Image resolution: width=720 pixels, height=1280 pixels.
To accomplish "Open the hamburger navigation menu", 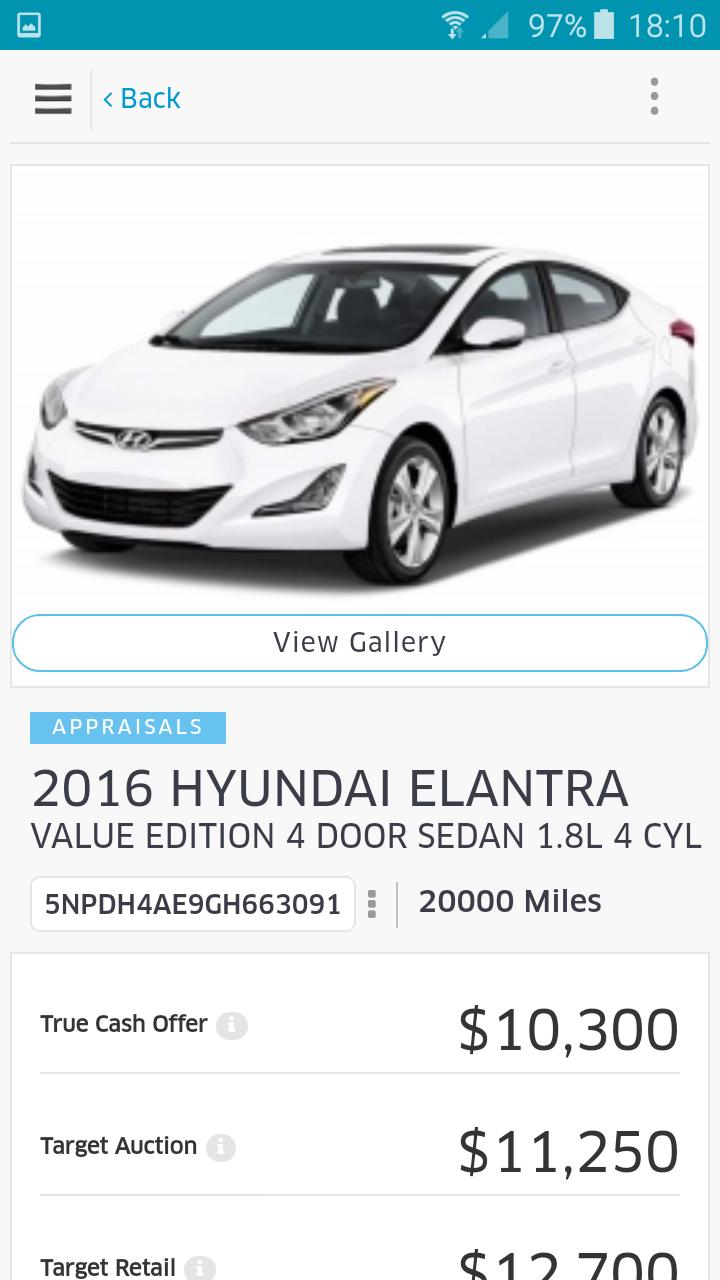I will [x=53, y=99].
